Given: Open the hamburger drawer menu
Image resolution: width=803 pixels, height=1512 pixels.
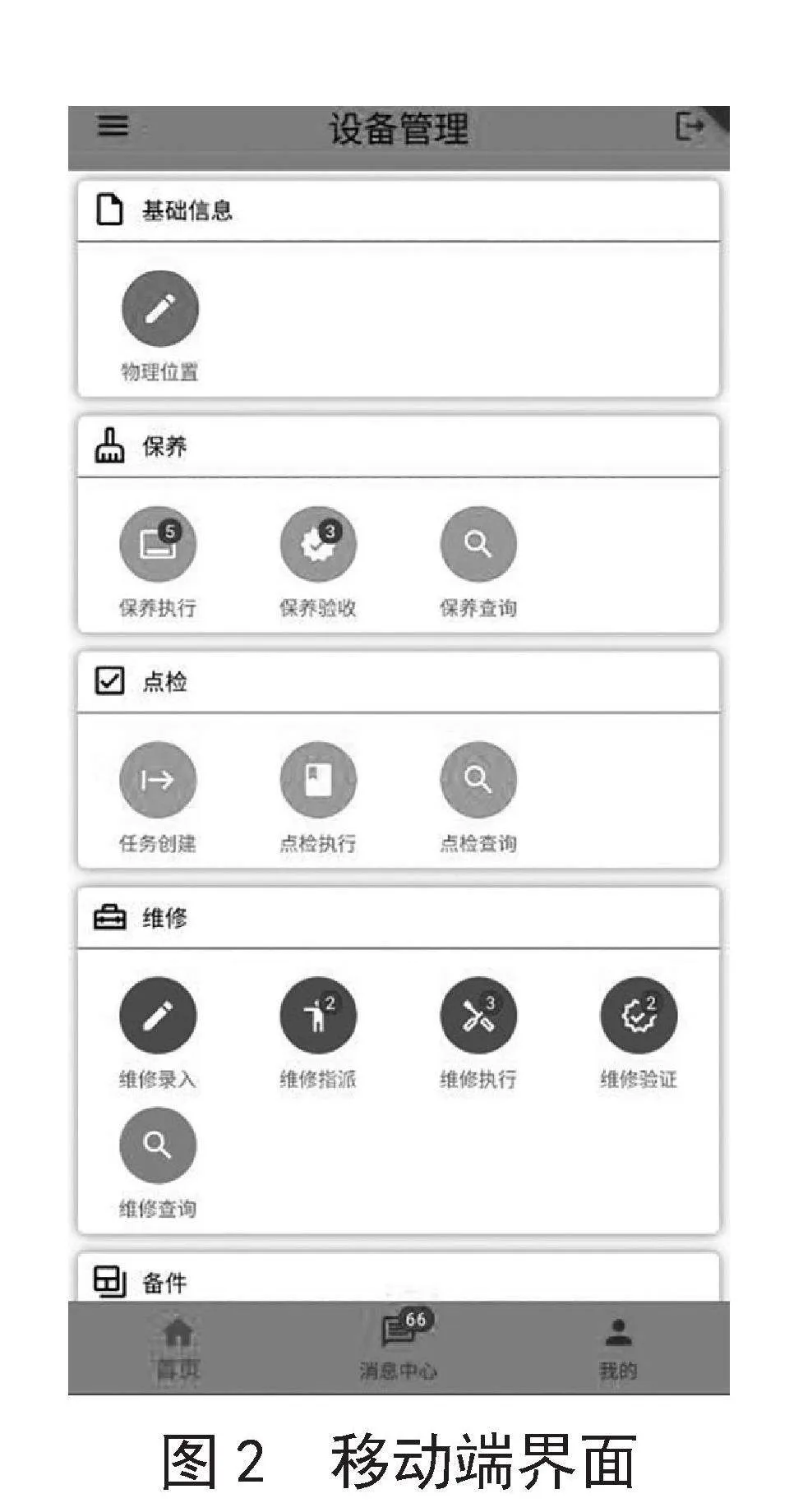Looking at the screenshot, I should click(113, 126).
